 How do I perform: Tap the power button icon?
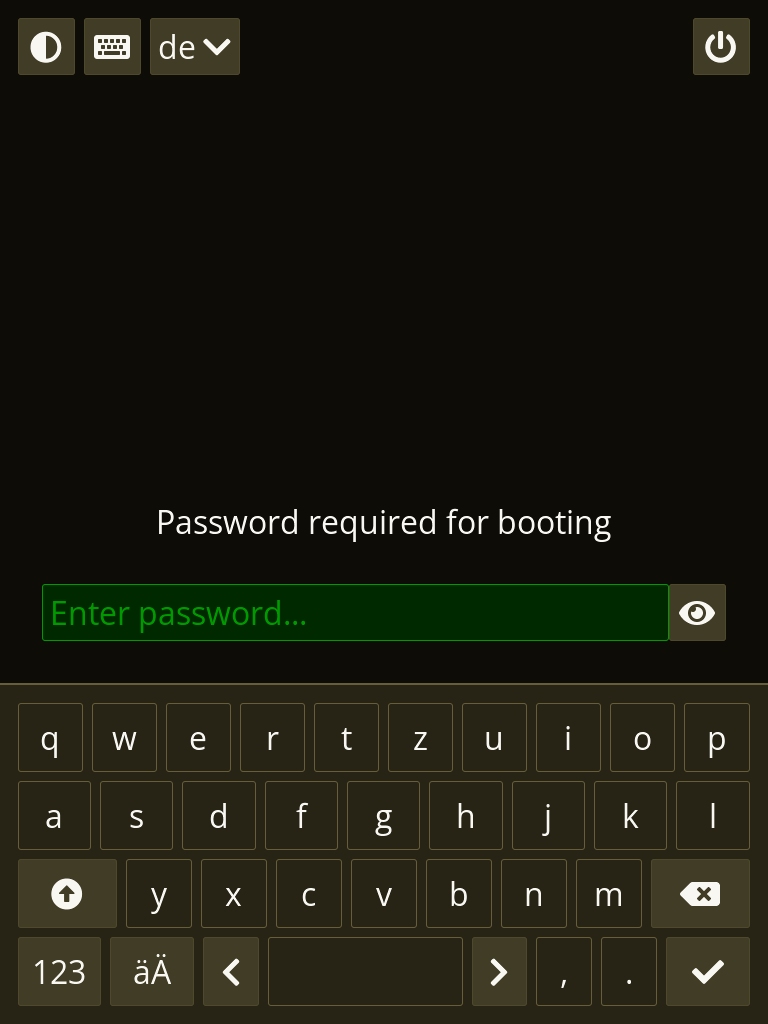pyautogui.click(x=721, y=47)
